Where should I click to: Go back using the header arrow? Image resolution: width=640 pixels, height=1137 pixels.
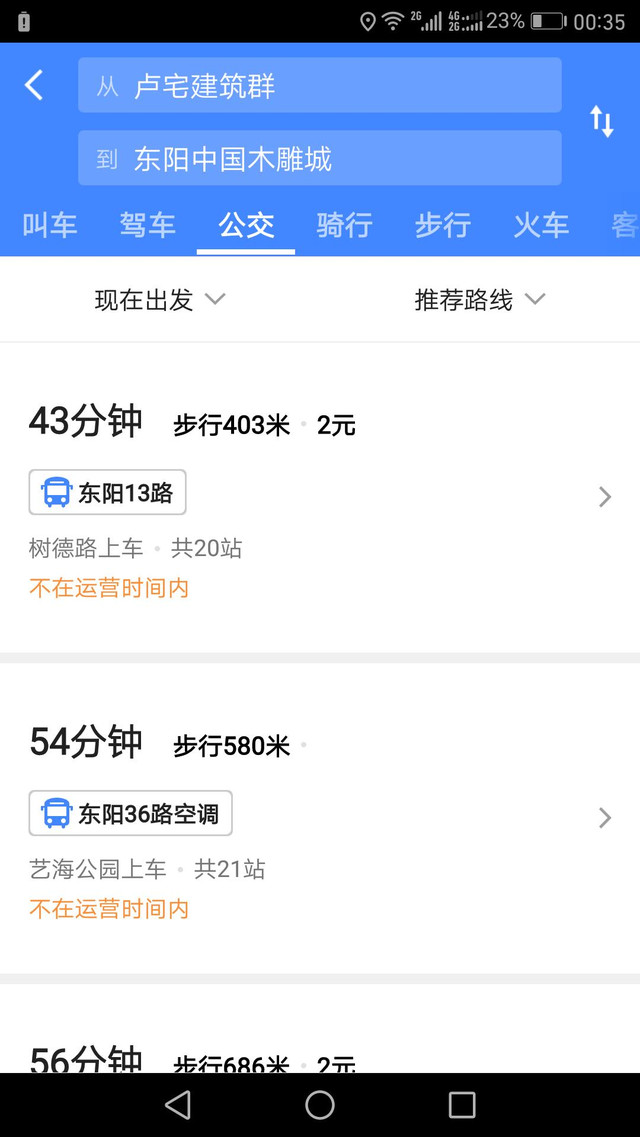coord(34,86)
